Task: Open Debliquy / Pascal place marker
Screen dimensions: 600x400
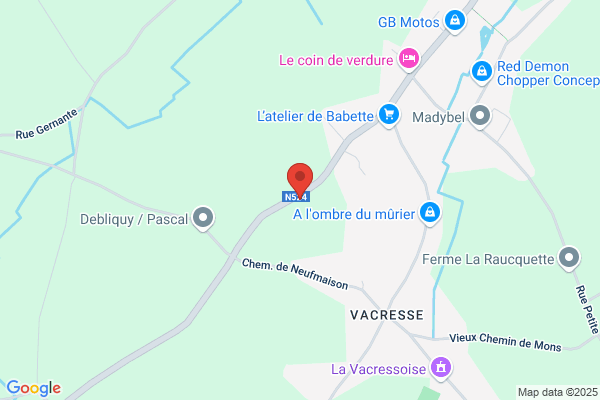Action: pyautogui.click(x=203, y=219)
